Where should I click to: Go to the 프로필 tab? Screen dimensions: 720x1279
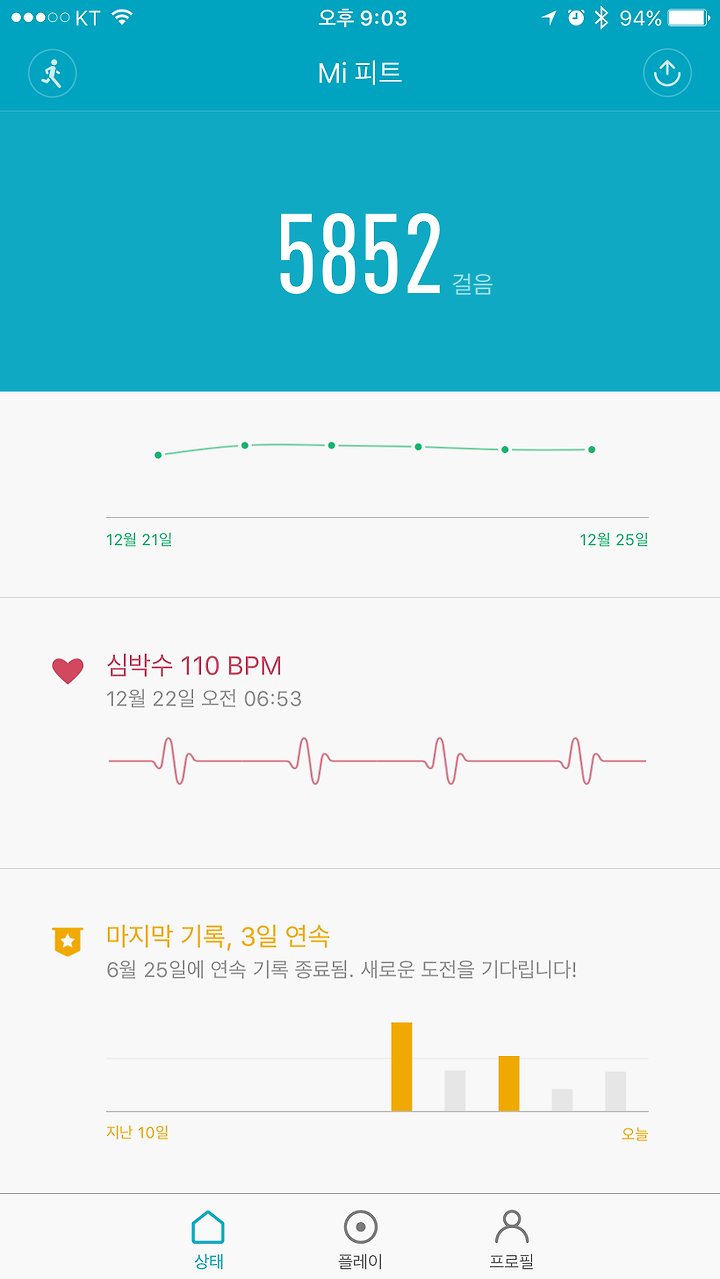click(511, 1239)
